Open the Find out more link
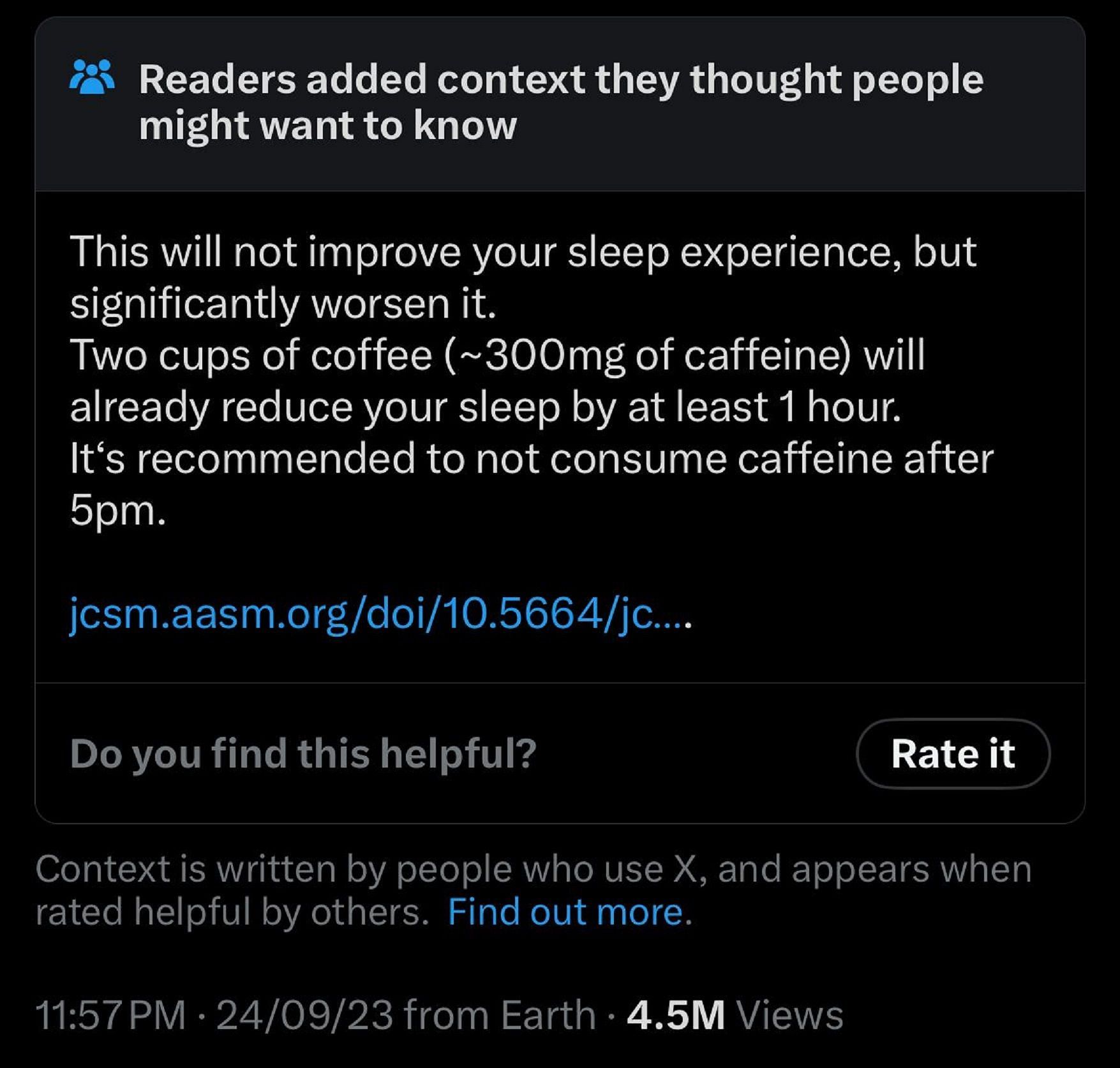Image resolution: width=1120 pixels, height=1068 pixels. coord(567,911)
